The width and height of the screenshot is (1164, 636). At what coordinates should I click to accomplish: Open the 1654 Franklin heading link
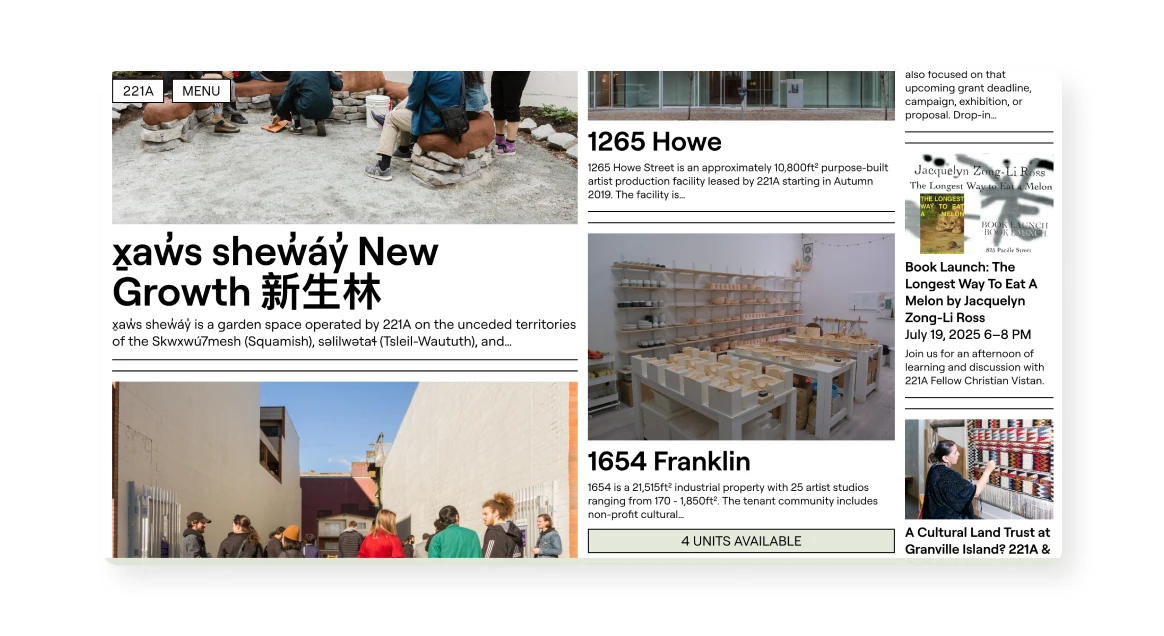coord(668,462)
